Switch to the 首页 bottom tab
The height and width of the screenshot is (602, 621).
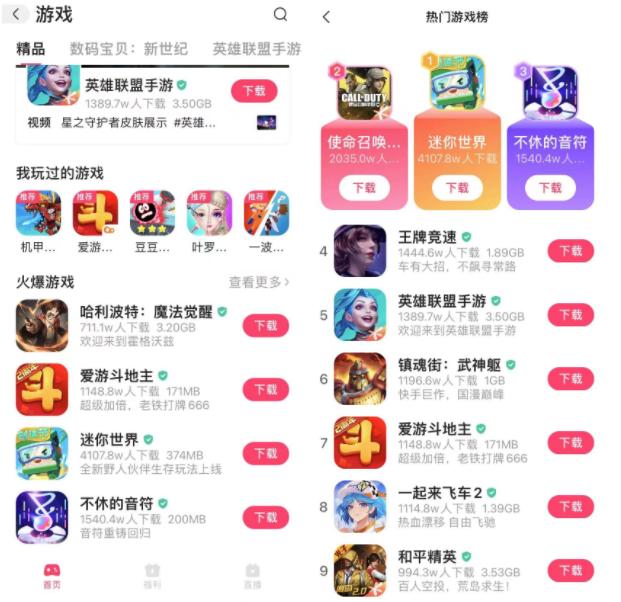coord(52,576)
